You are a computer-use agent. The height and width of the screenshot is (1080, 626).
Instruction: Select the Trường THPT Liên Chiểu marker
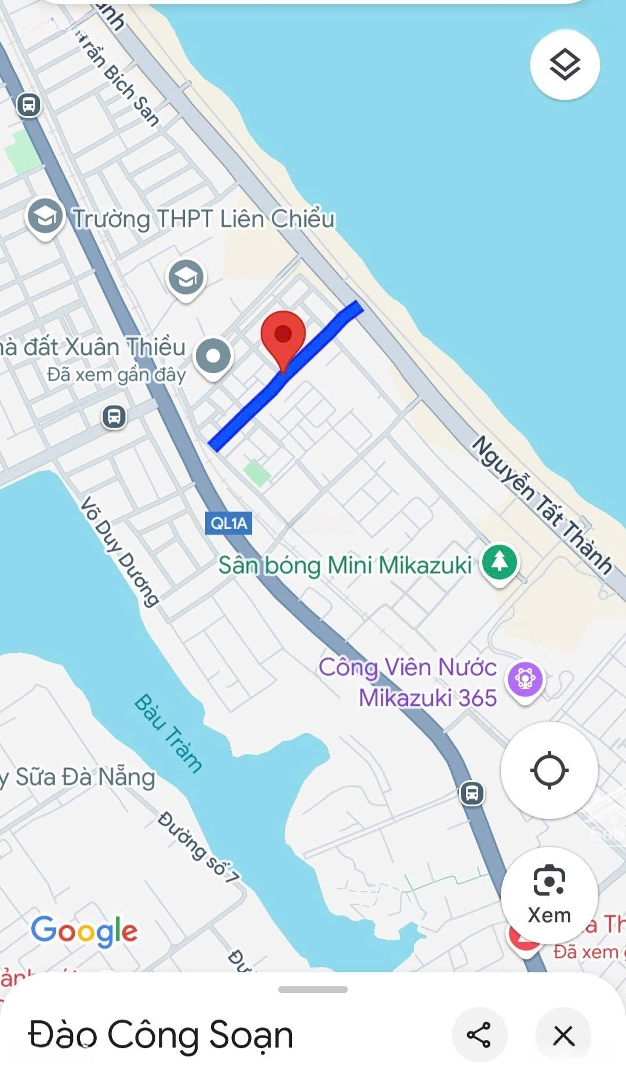pyautogui.click(x=45, y=217)
